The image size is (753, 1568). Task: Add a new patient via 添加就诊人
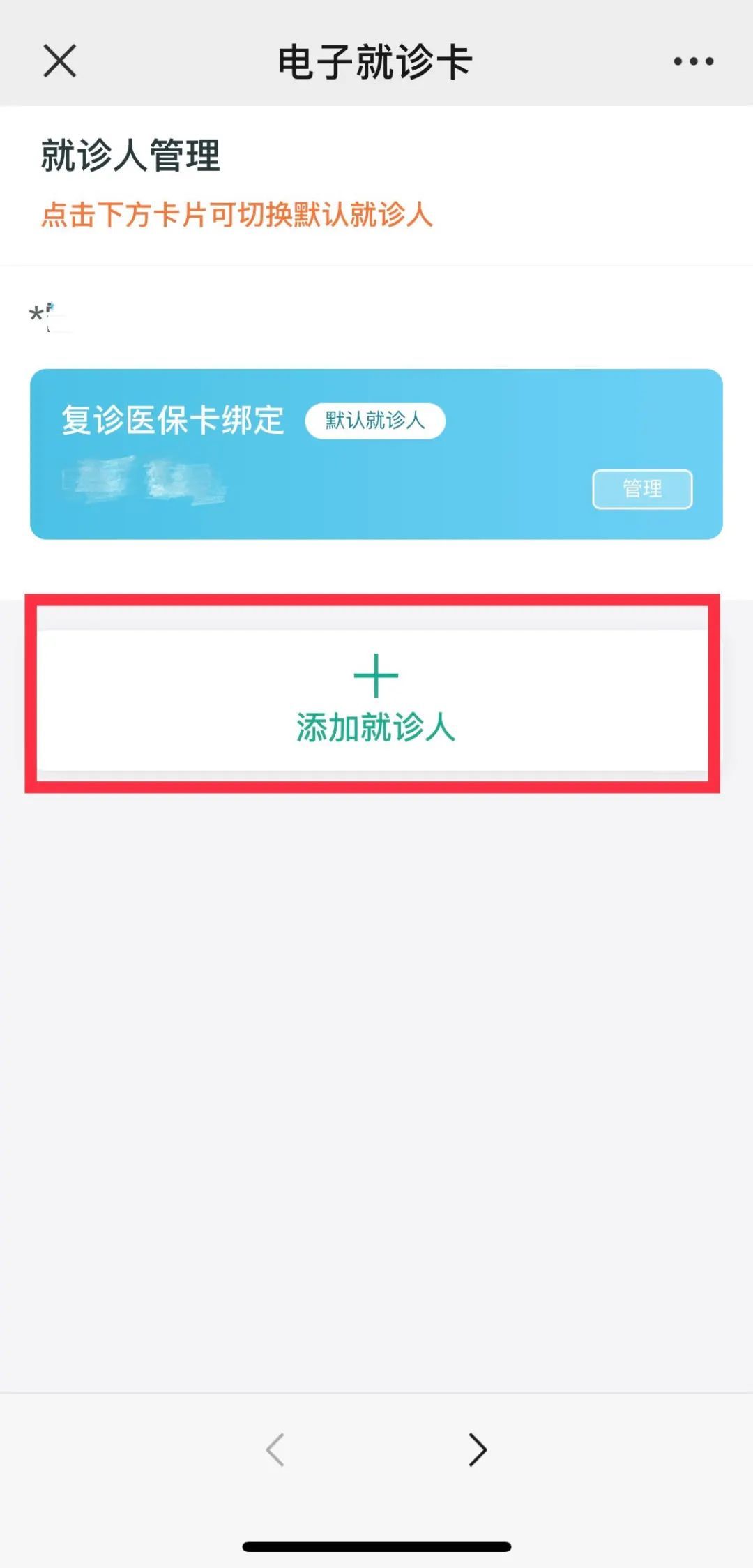tap(376, 700)
